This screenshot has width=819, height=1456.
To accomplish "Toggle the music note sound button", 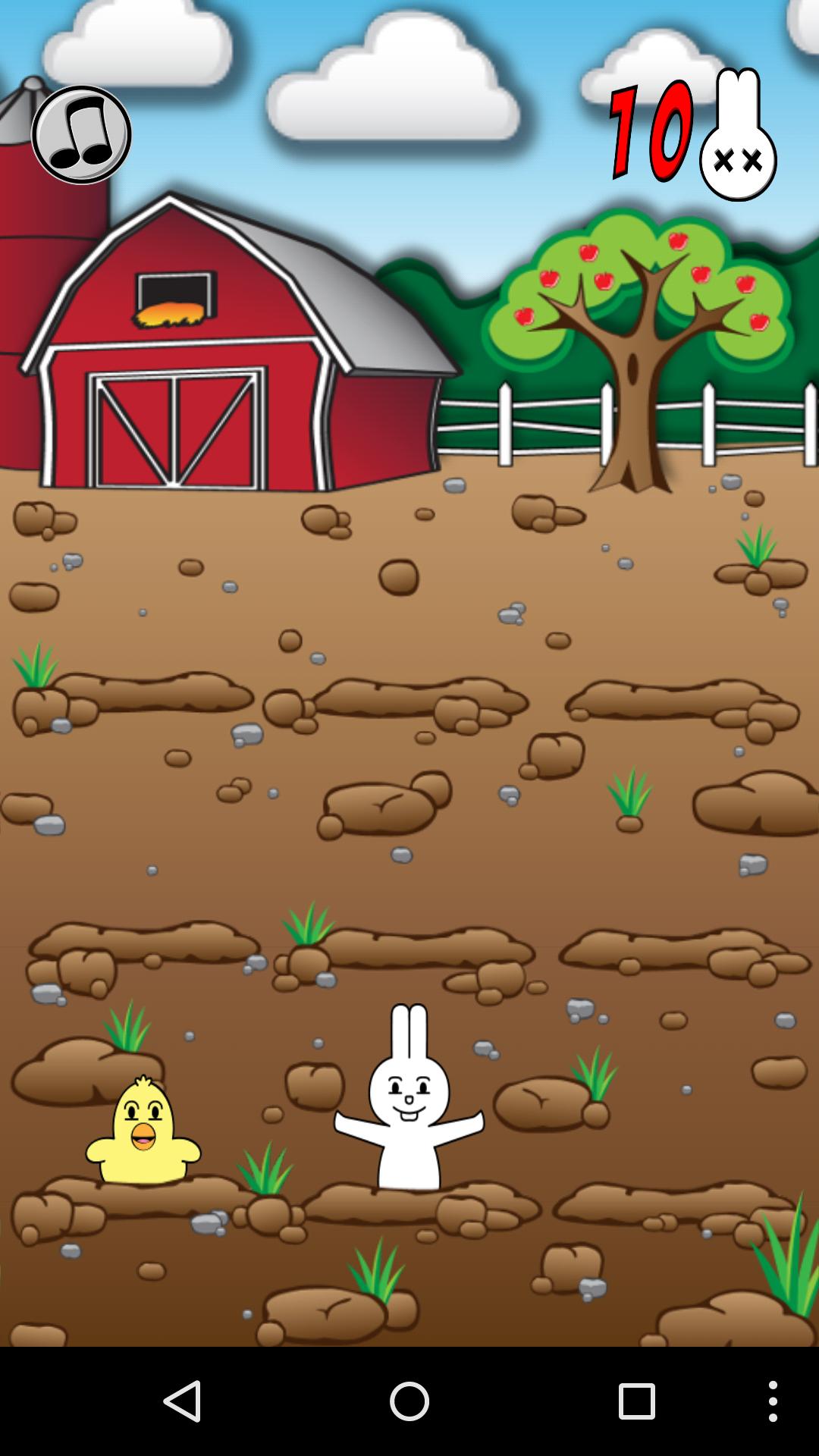I will pyautogui.click(x=81, y=135).
